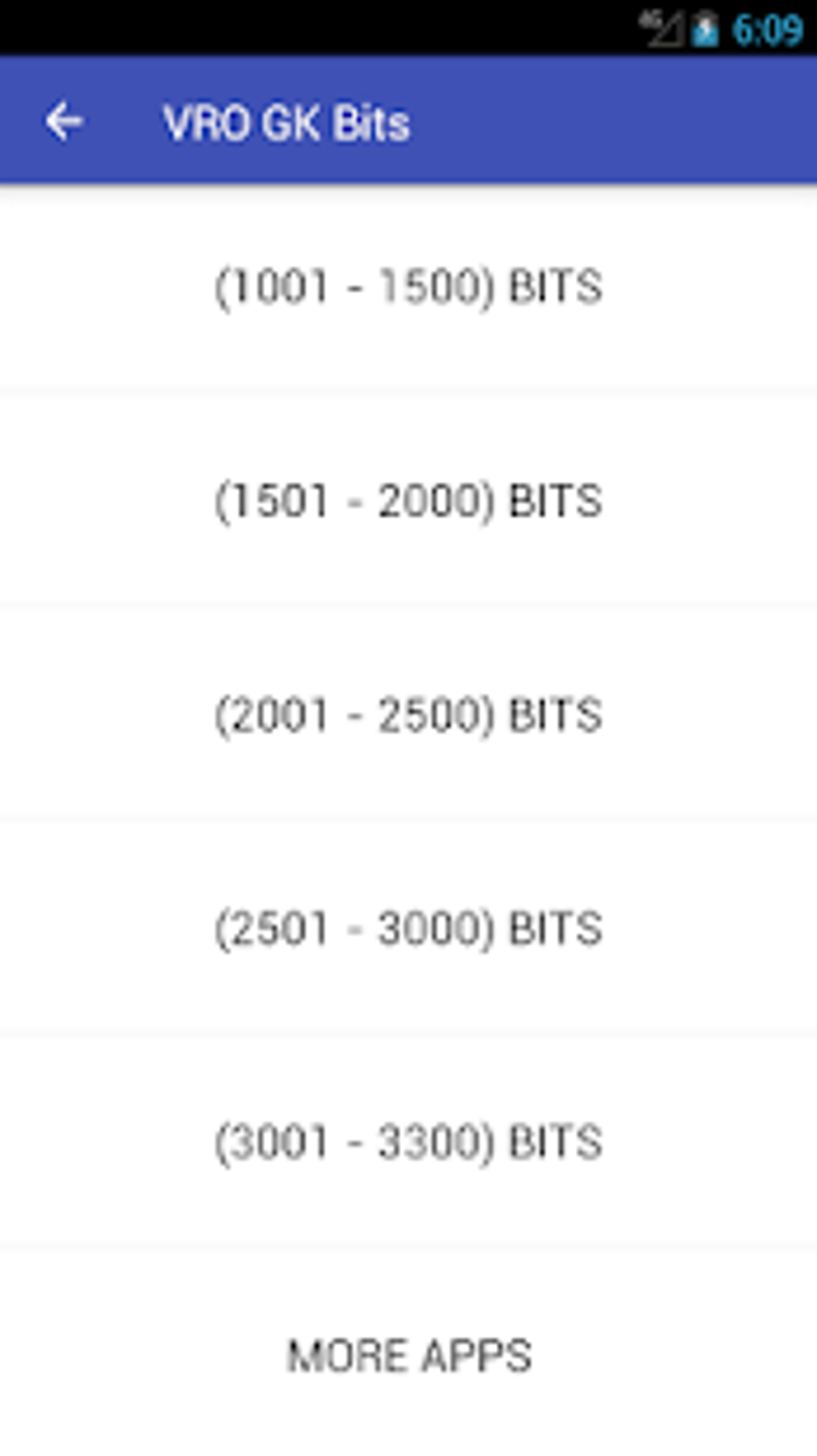
Task: Click the battery indicator in the status bar
Action: [704, 26]
